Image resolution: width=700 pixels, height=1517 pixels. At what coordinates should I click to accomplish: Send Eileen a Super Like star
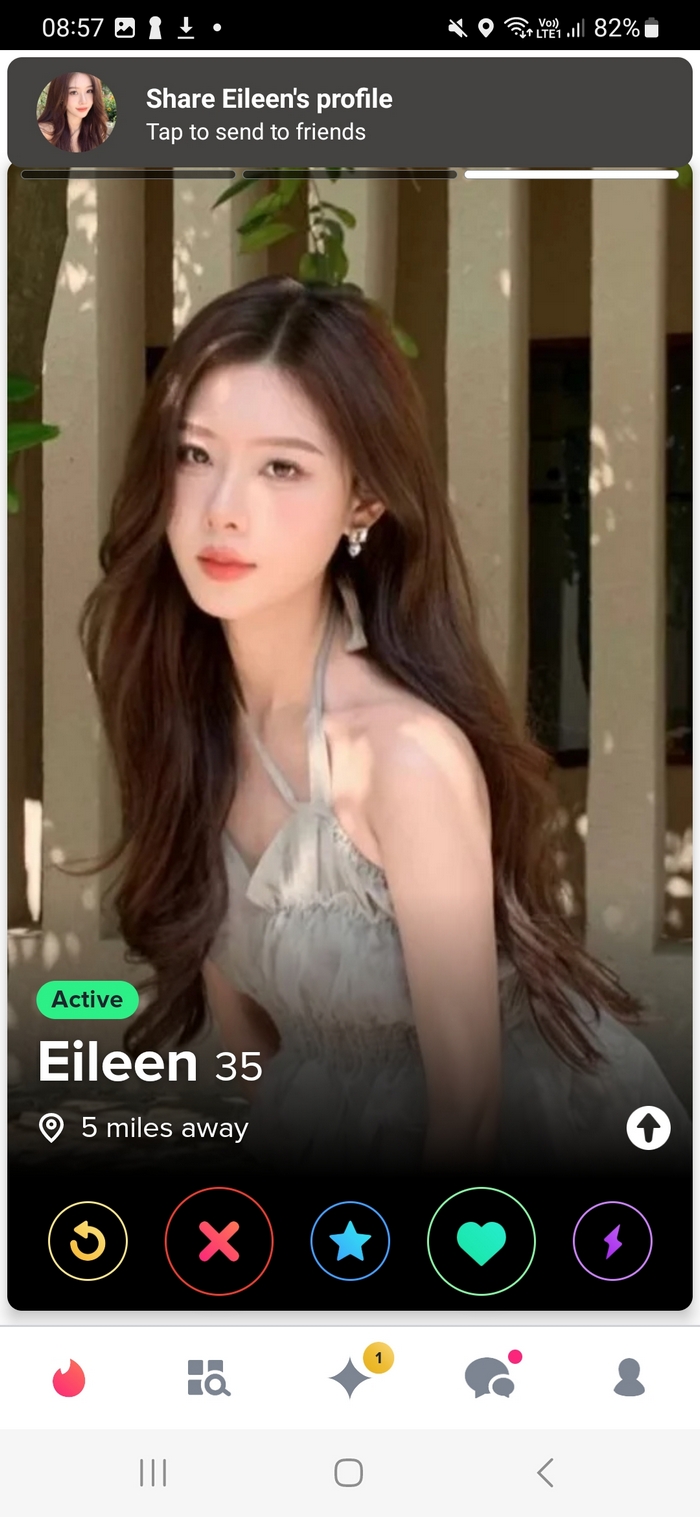point(350,1241)
